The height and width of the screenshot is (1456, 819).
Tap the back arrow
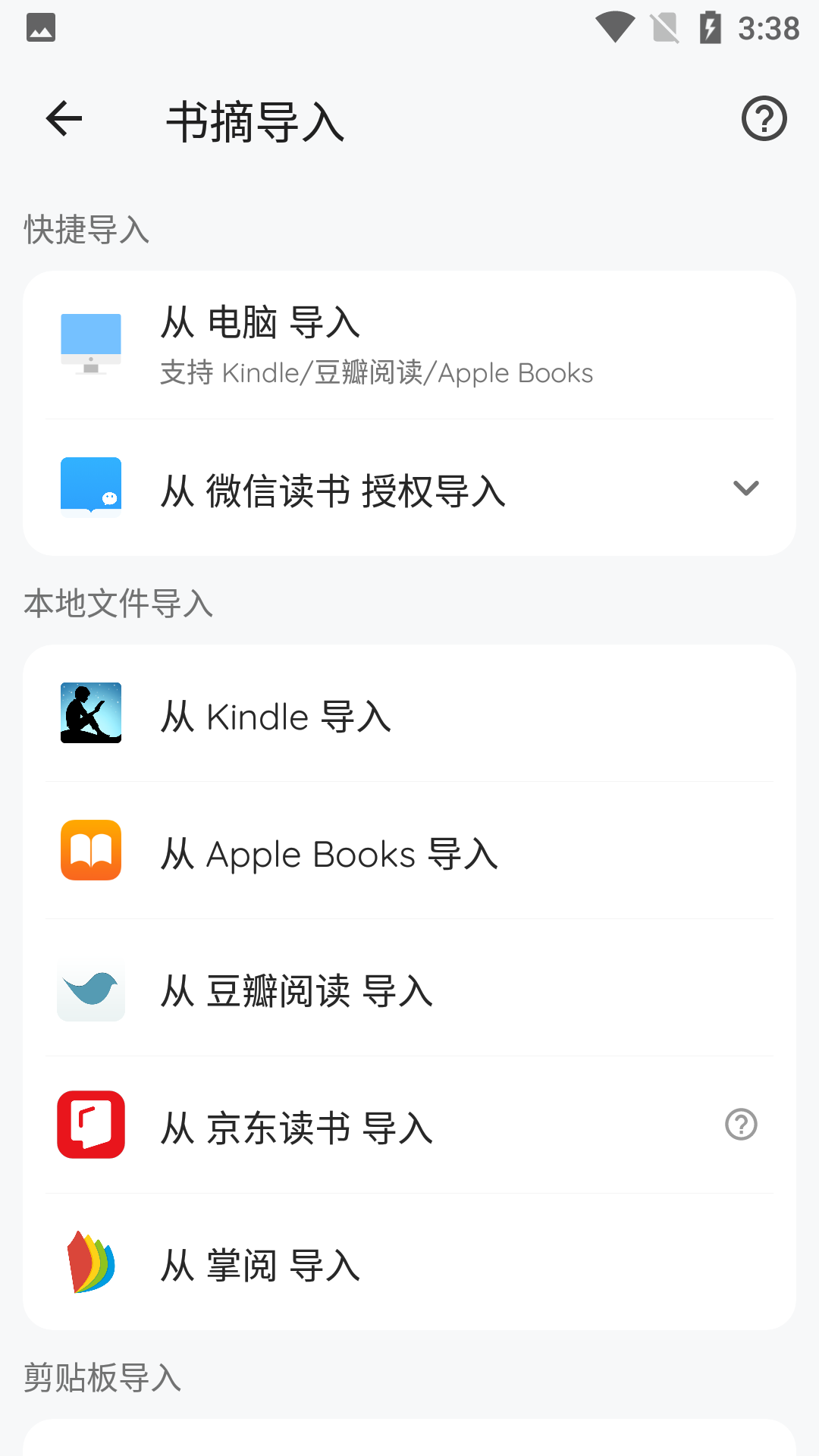click(x=63, y=118)
